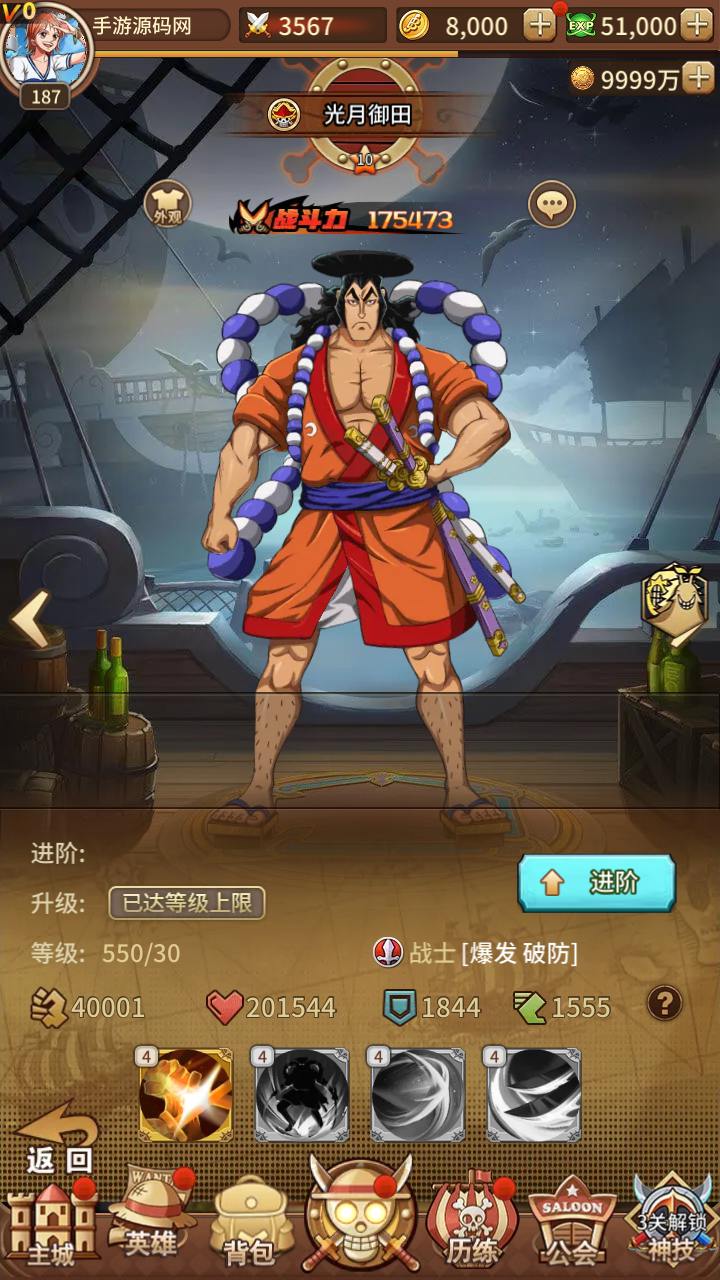Open the 外观 appearance shirt icon
The height and width of the screenshot is (1280, 720).
(x=167, y=205)
